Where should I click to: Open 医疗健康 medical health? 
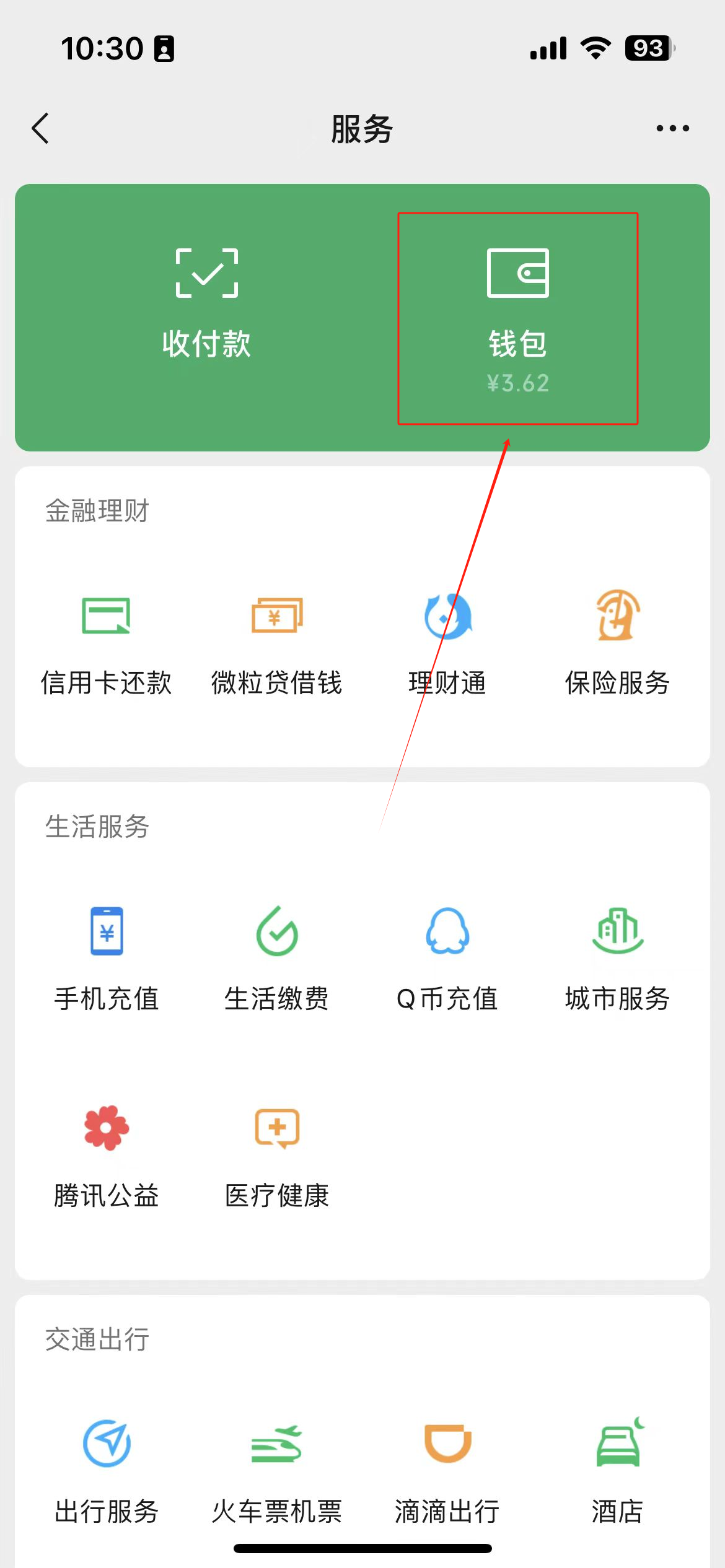pos(277,1155)
